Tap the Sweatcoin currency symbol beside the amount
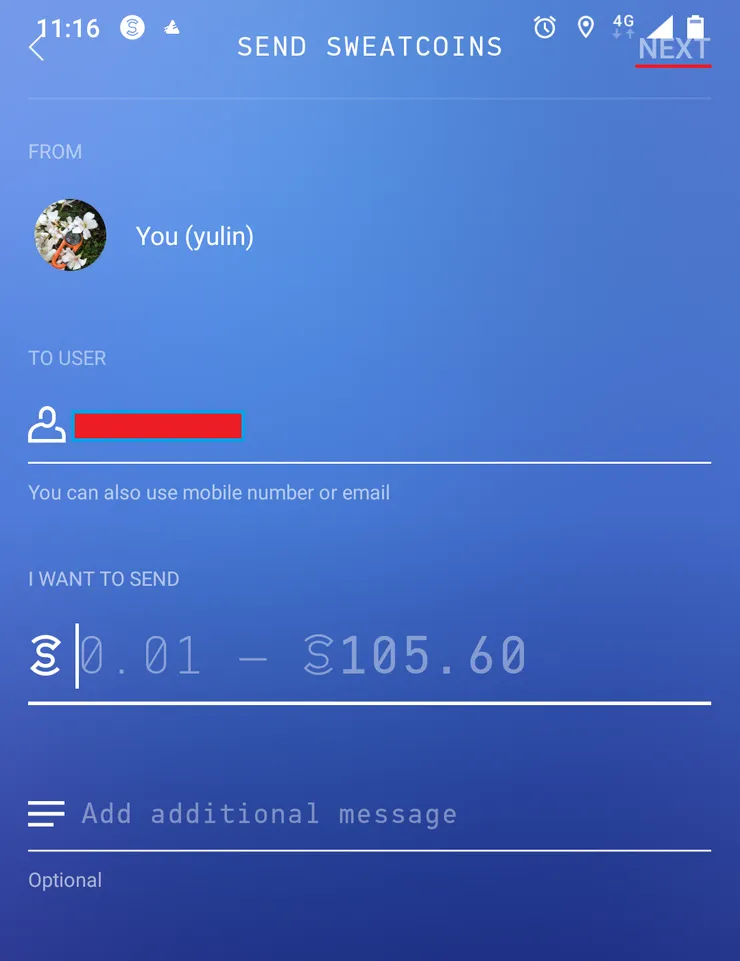 click(42, 654)
